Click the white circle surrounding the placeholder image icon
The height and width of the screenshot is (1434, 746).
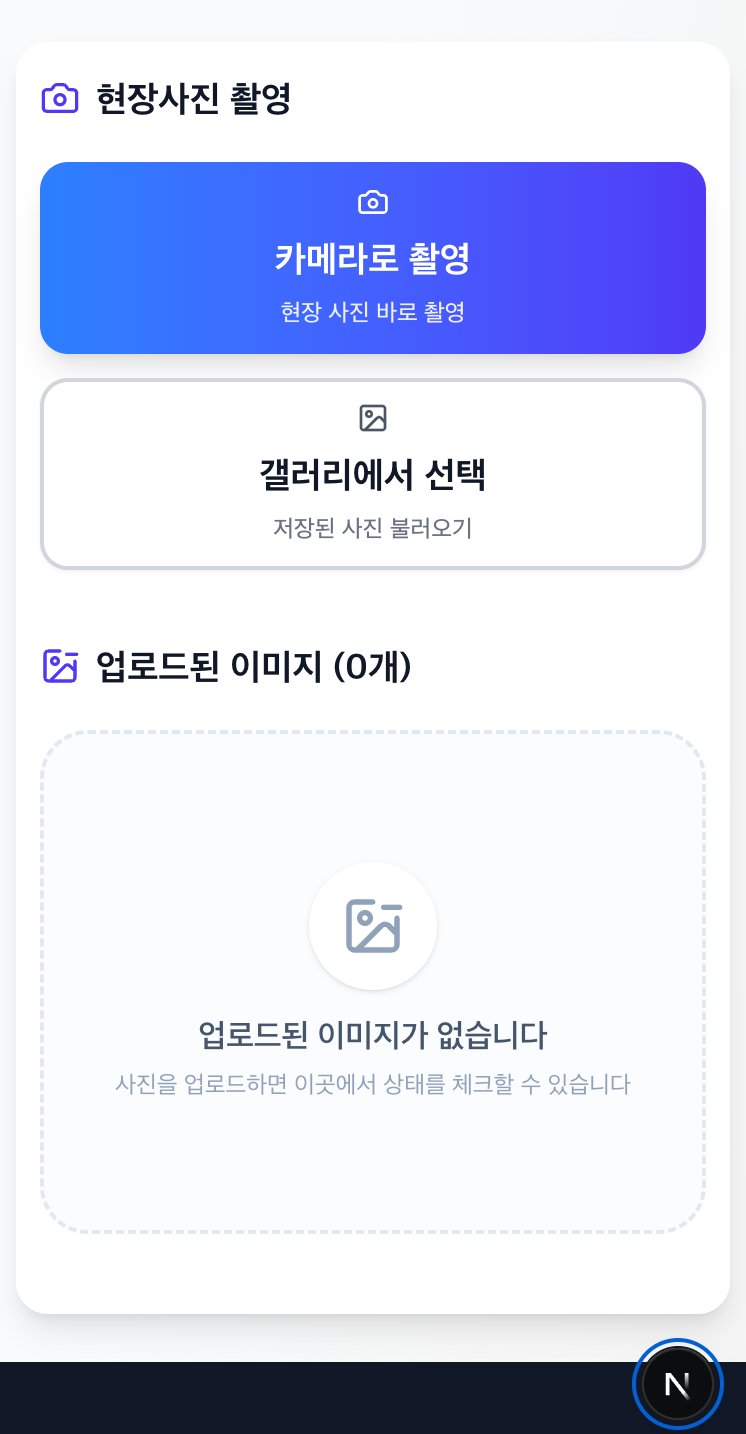tap(372, 925)
